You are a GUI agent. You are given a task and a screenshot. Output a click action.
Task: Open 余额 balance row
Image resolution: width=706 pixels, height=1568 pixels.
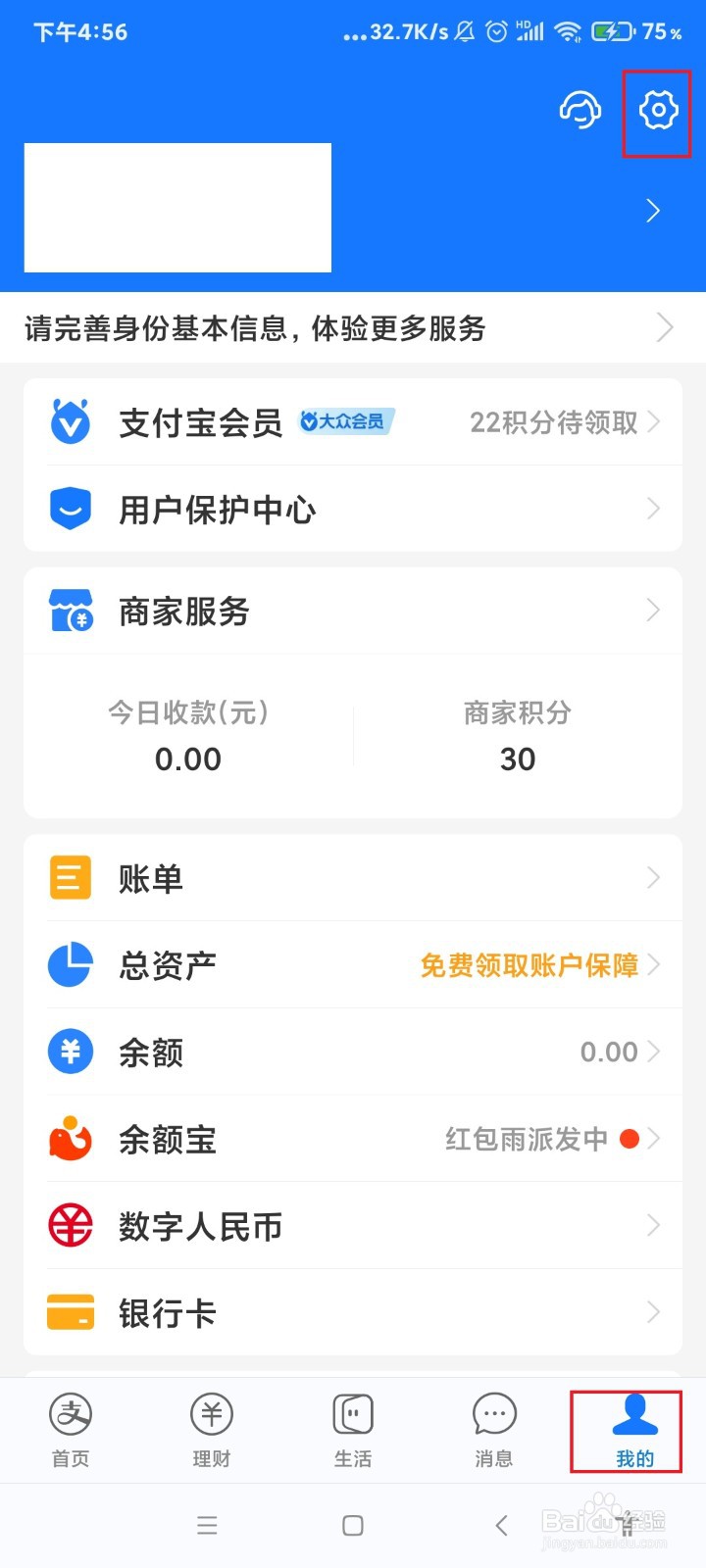point(353,1053)
